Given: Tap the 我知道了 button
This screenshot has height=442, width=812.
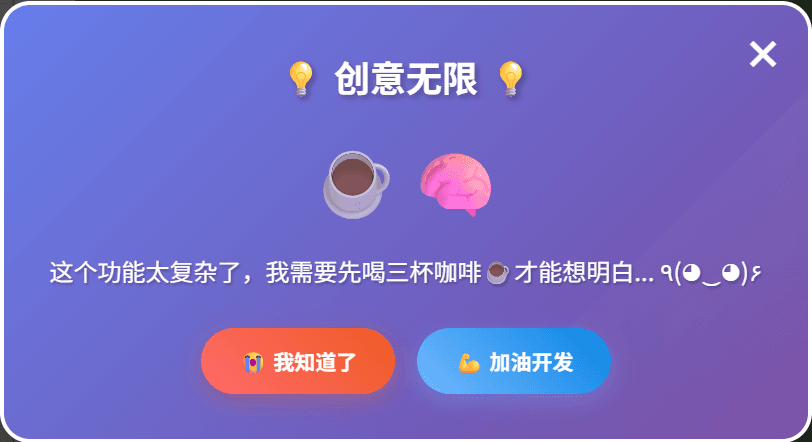Looking at the screenshot, I should (298, 361).
